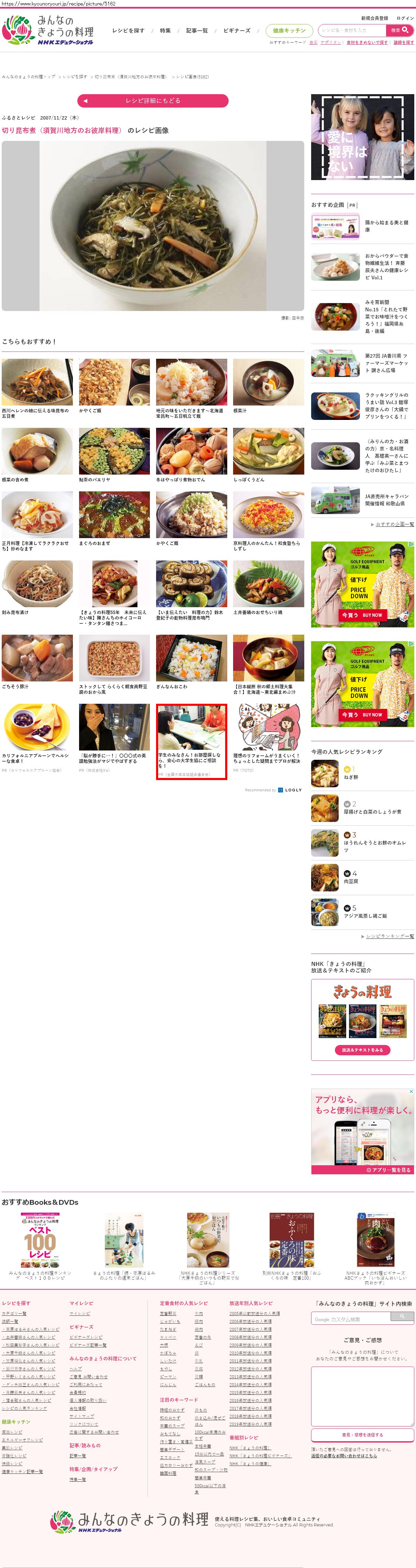
Task: Open the おすすめ企画一覧 link
Action: (x=394, y=524)
